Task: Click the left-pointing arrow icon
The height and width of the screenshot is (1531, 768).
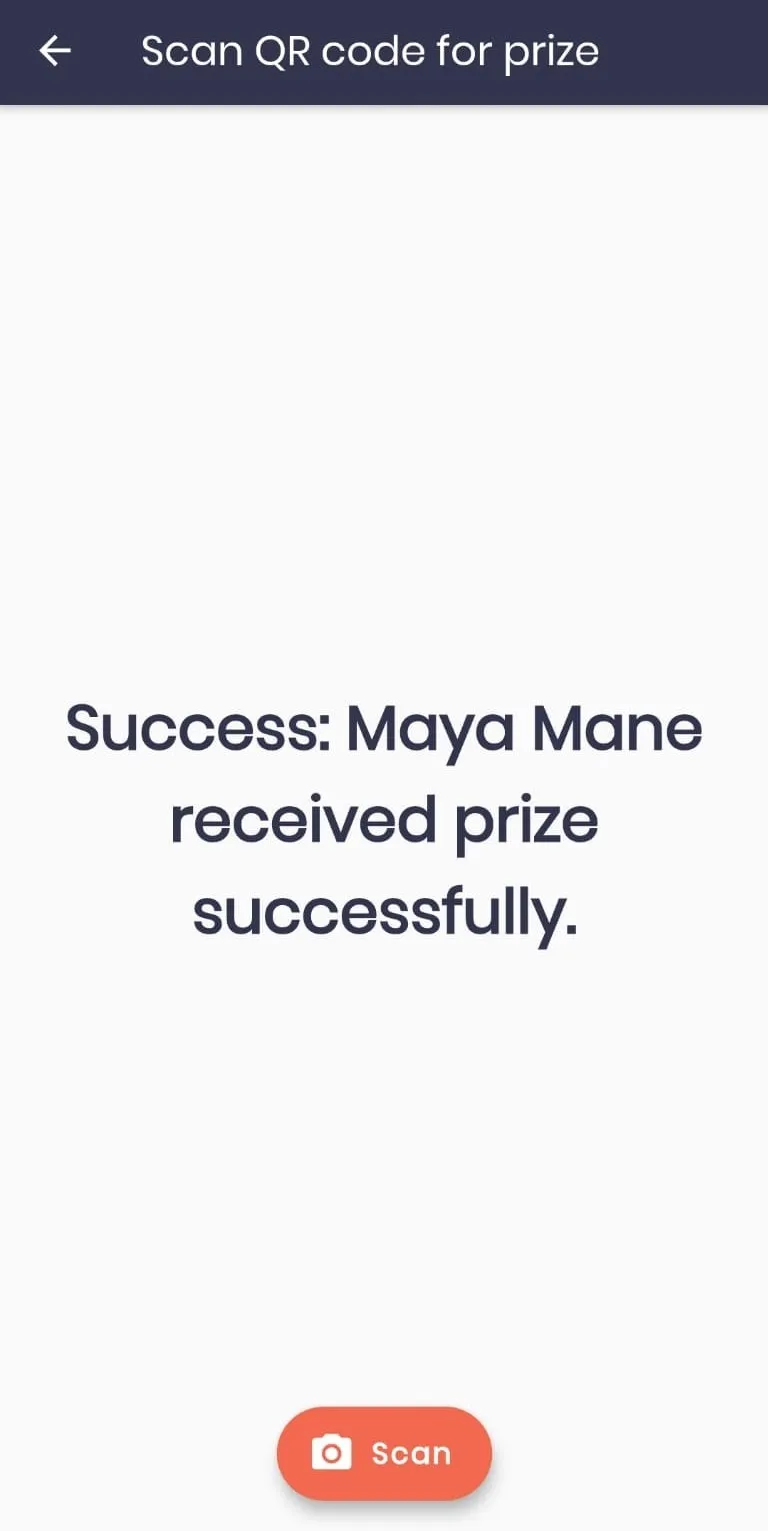Action: [x=55, y=50]
